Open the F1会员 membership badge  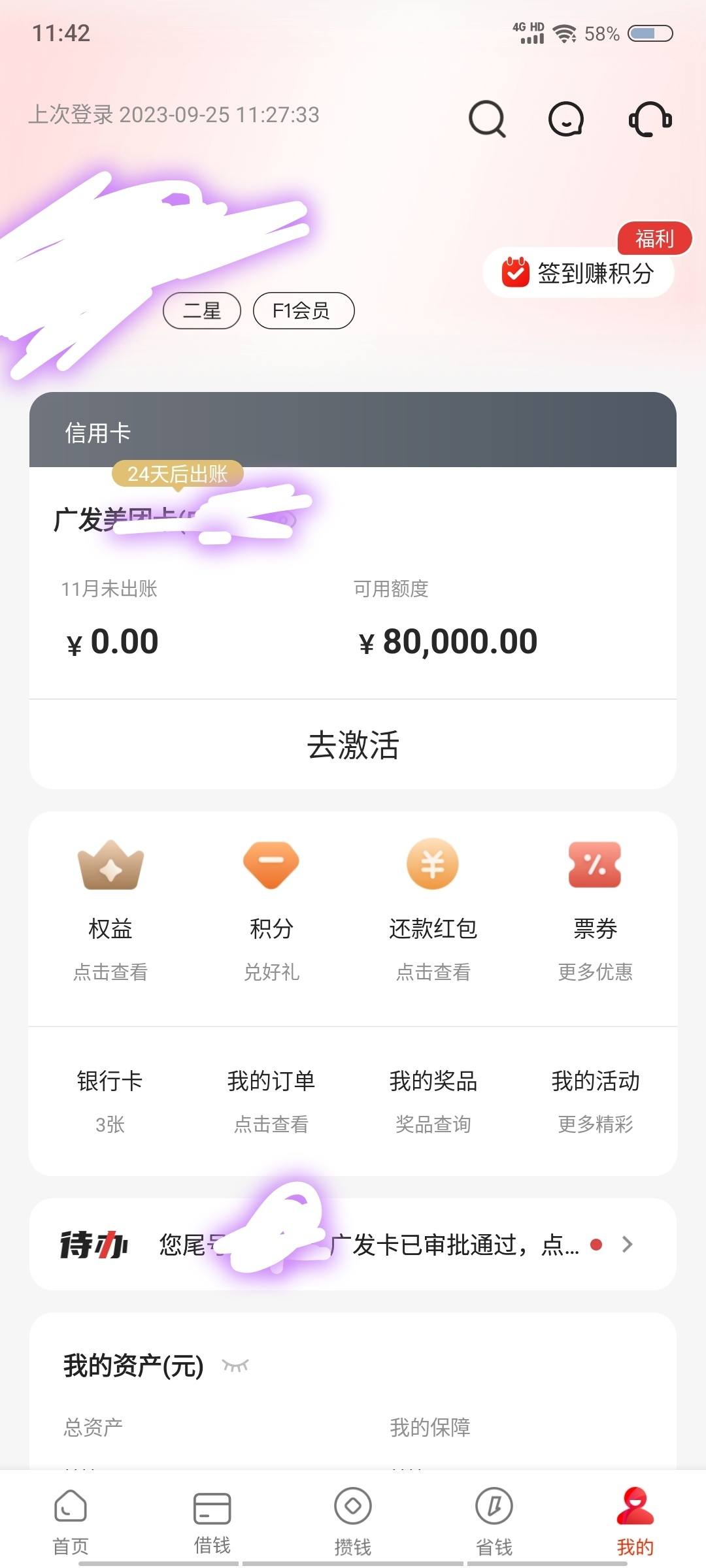[x=303, y=310]
